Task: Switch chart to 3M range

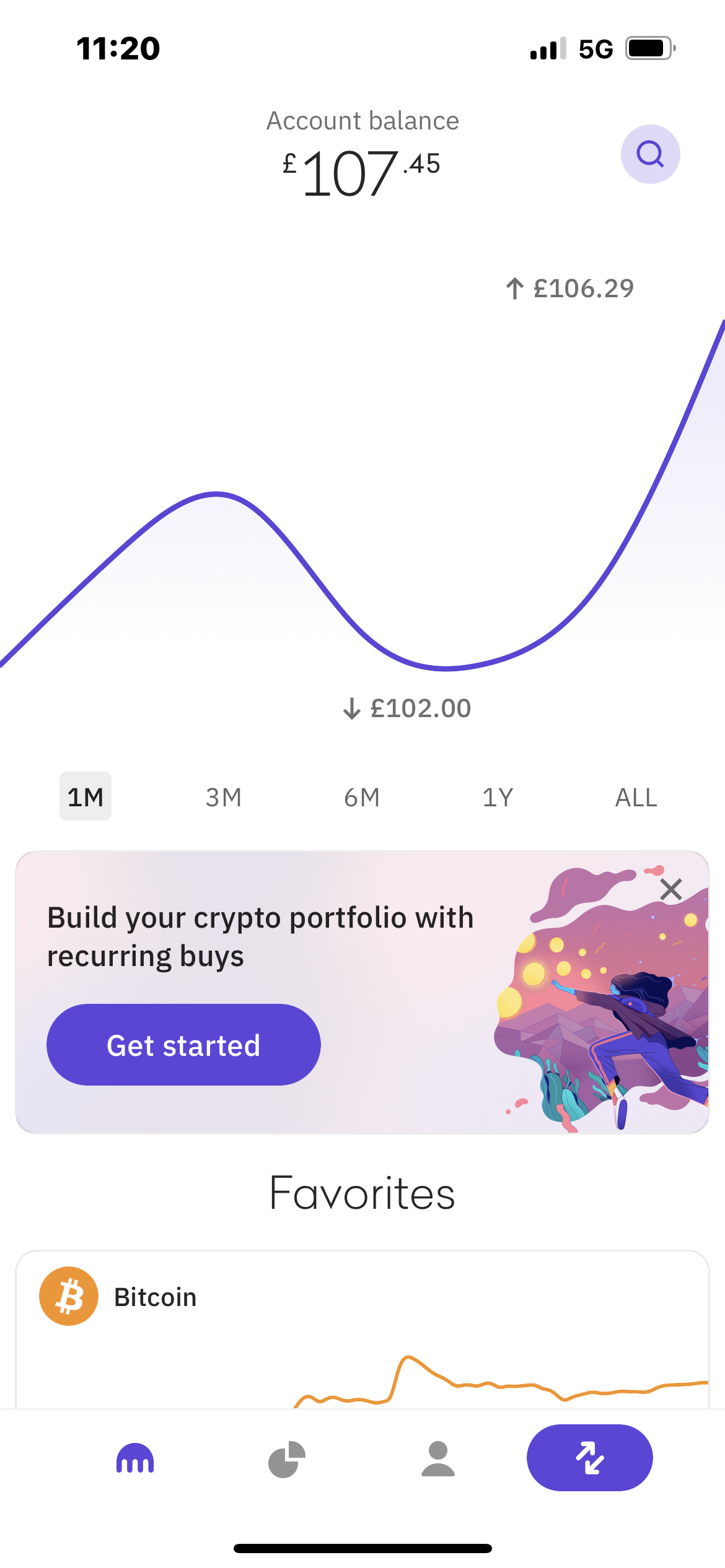Action: 224,797
